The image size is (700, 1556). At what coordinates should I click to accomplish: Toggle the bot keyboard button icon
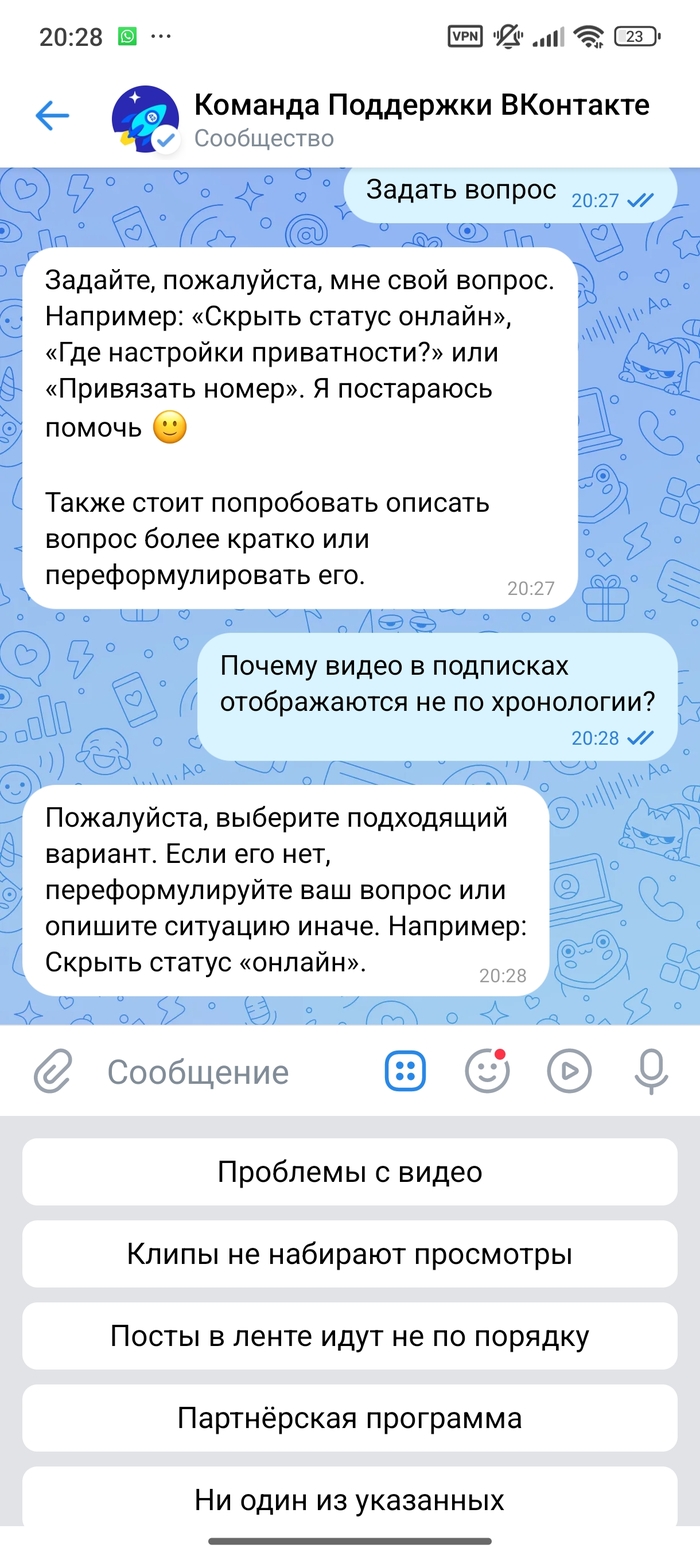[405, 1072]
